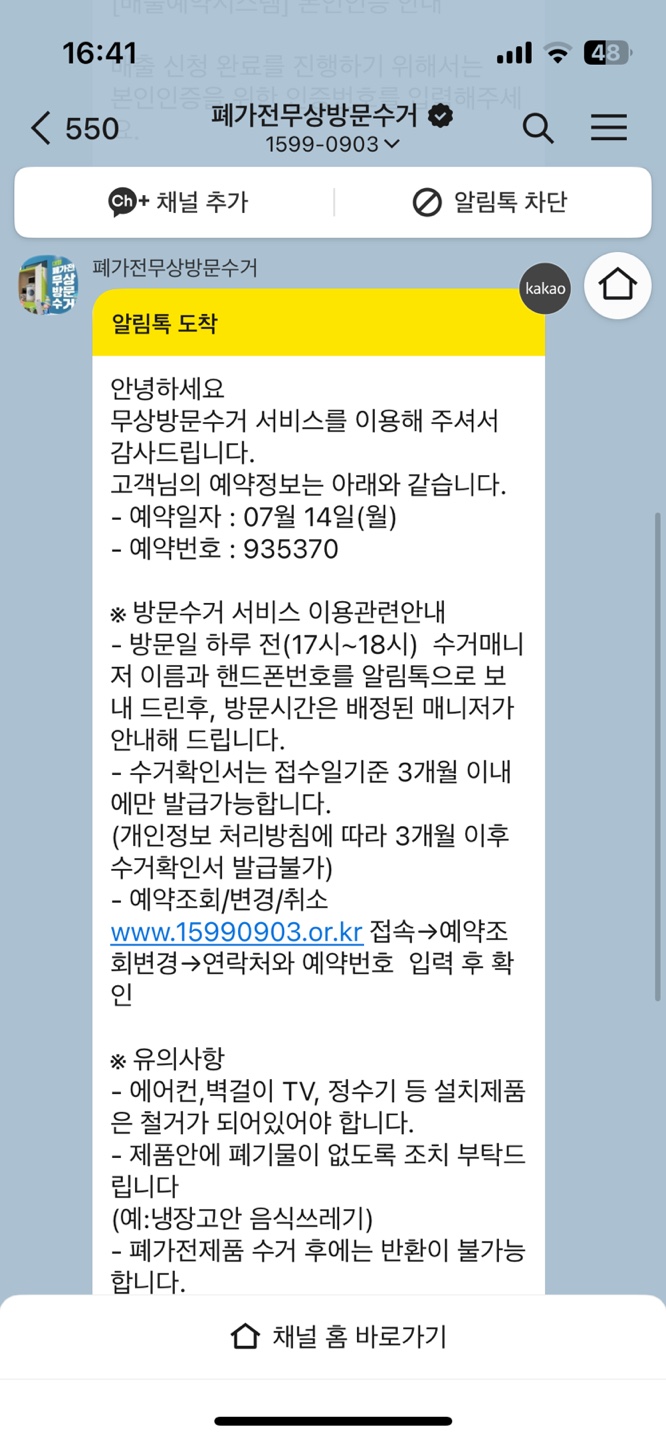This screenshot has height=1440, width=666.
Task: Open the www.15990903.or.kr link
Action: coord(237,932)
